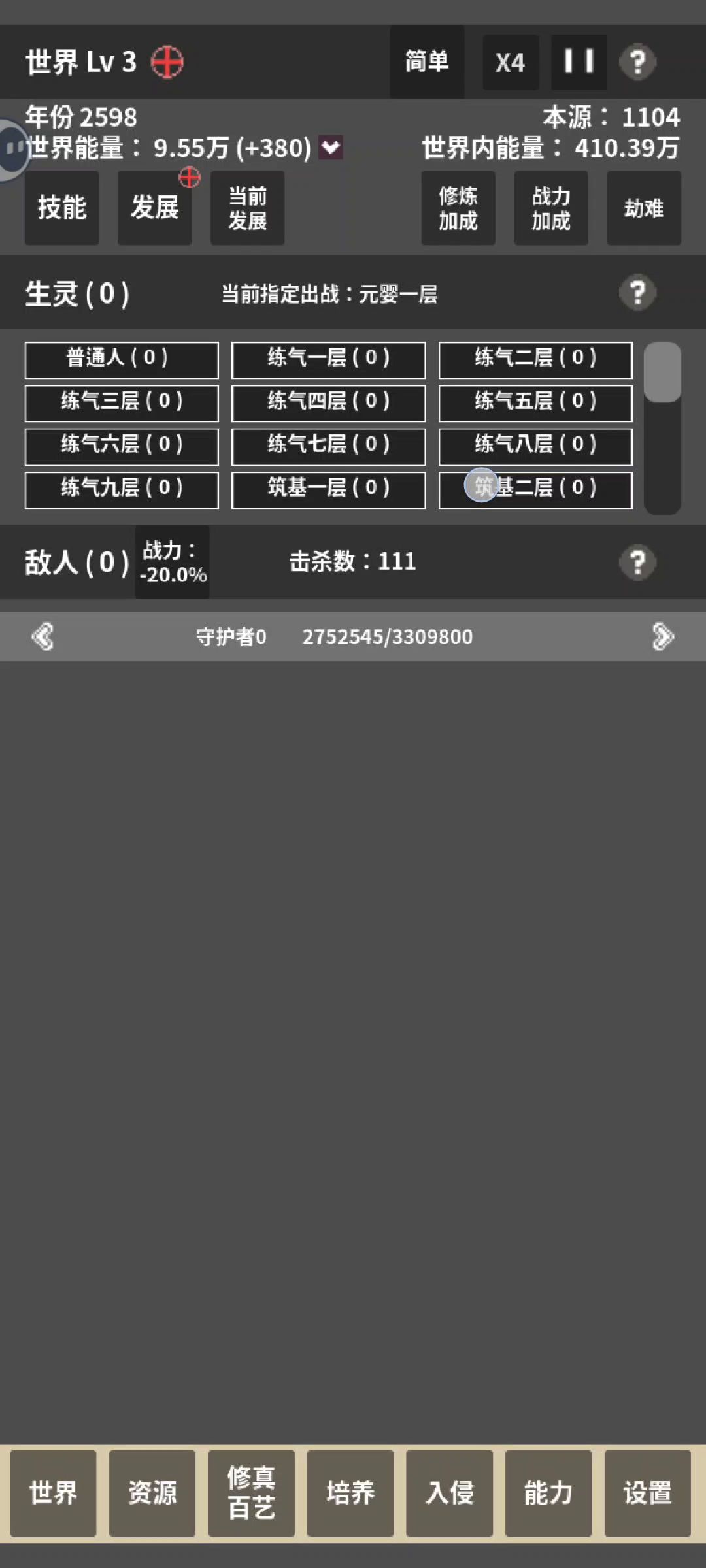Image resolution: width=706 pixels, height=1568 pixels.
Task: Open the 发展 development menu
Action: click(x=155, y=208)
